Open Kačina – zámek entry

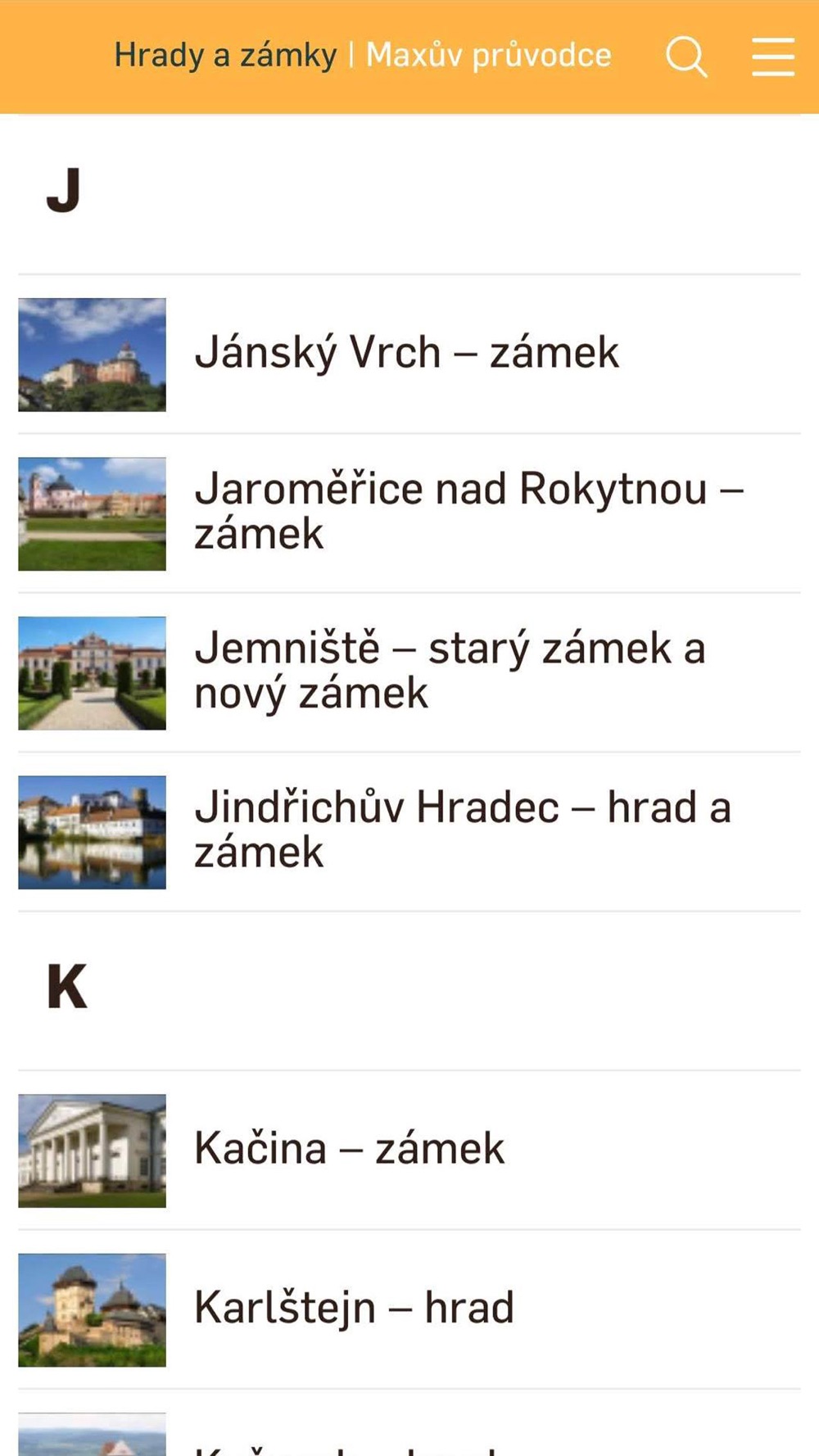(x=409, y=1150)
